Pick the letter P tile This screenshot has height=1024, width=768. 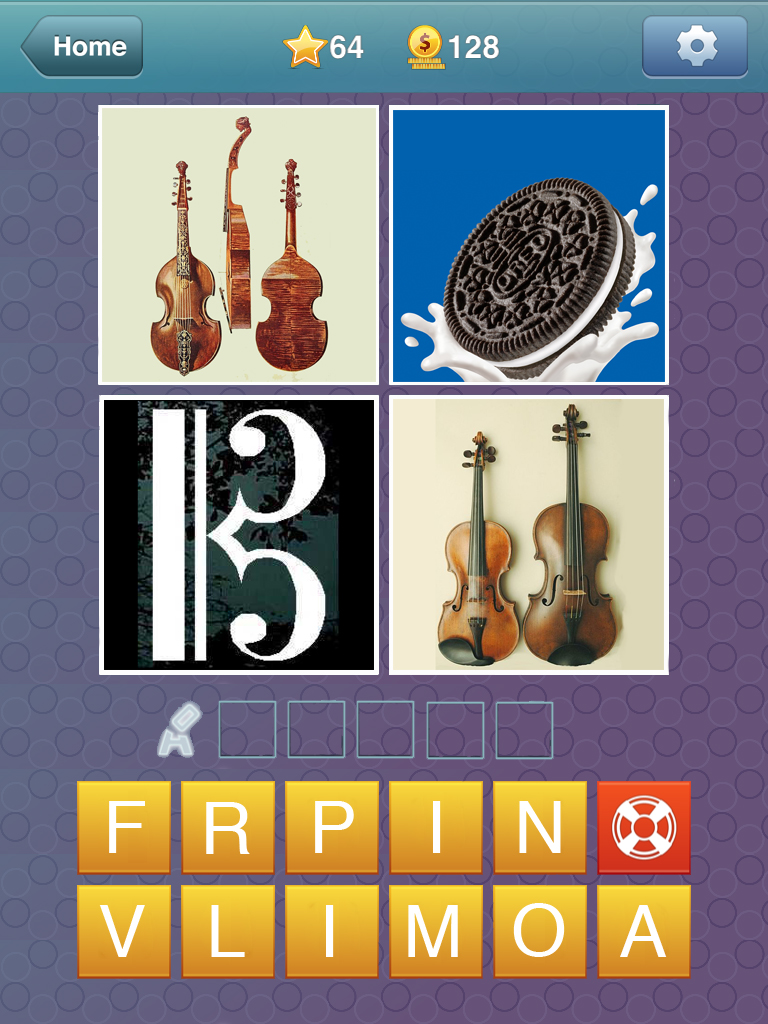click(332, 828)
